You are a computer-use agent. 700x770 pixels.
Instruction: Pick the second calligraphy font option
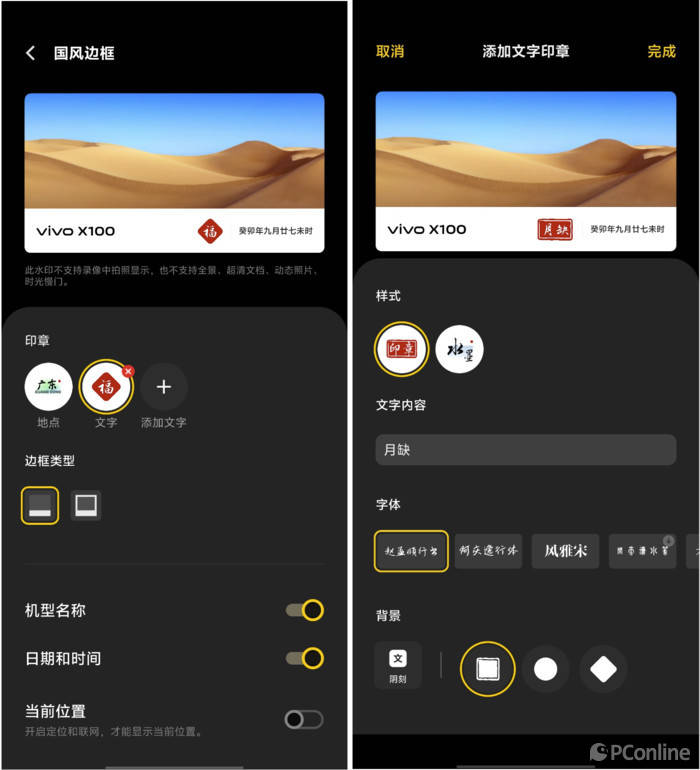tap(488, 551)
